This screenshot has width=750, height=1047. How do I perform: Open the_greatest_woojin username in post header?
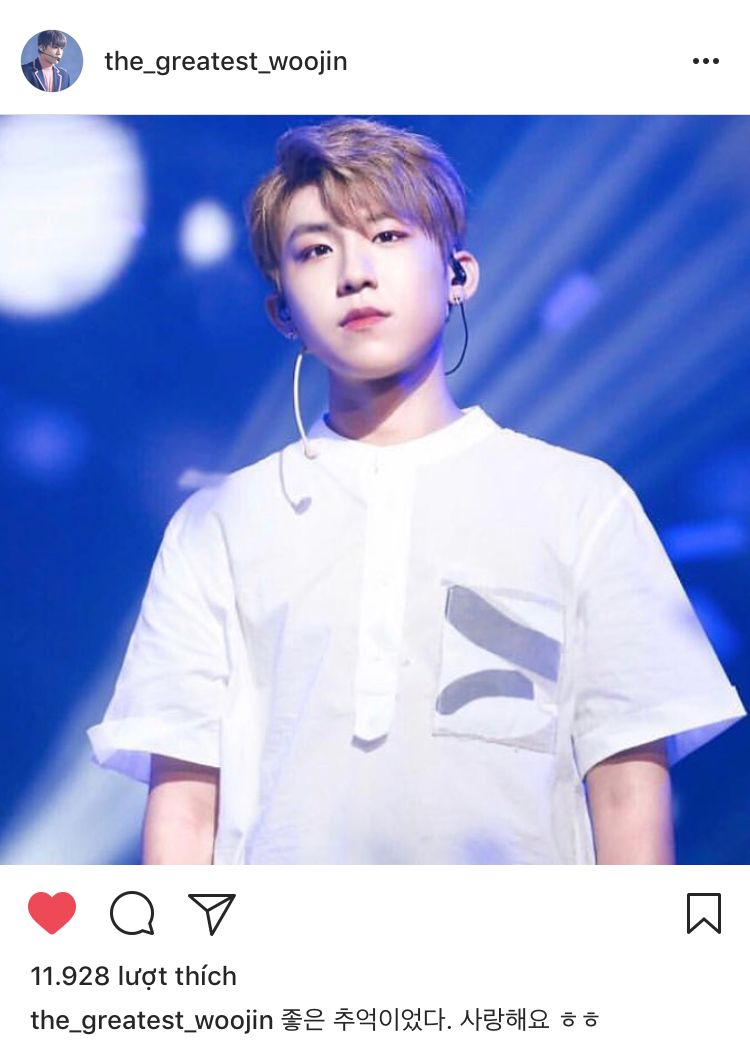pyautogui.click(x=225, y=61)
